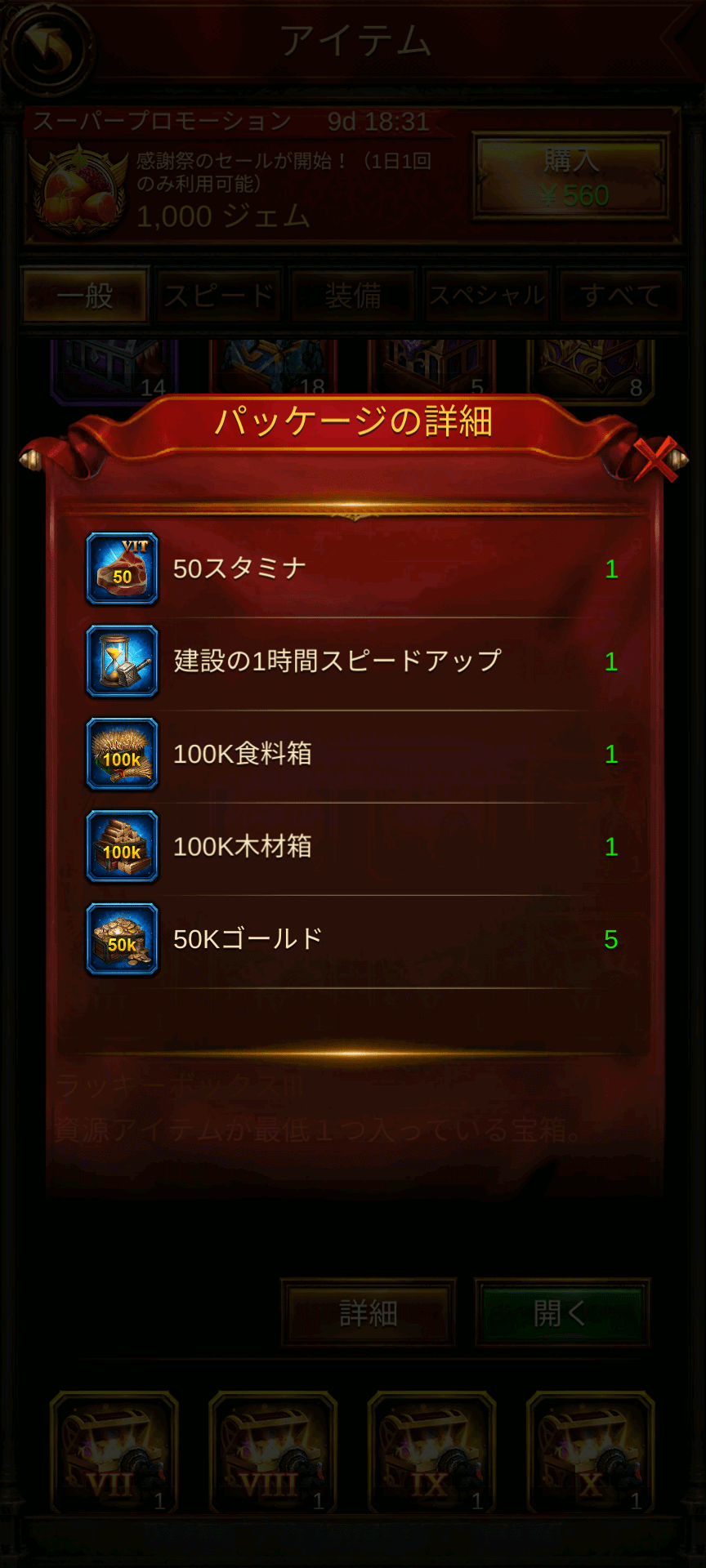The height and width of the screenshot is (1568, 706).
Task: Tap the 詳細 button
Action: click(x=369, y=1312)
